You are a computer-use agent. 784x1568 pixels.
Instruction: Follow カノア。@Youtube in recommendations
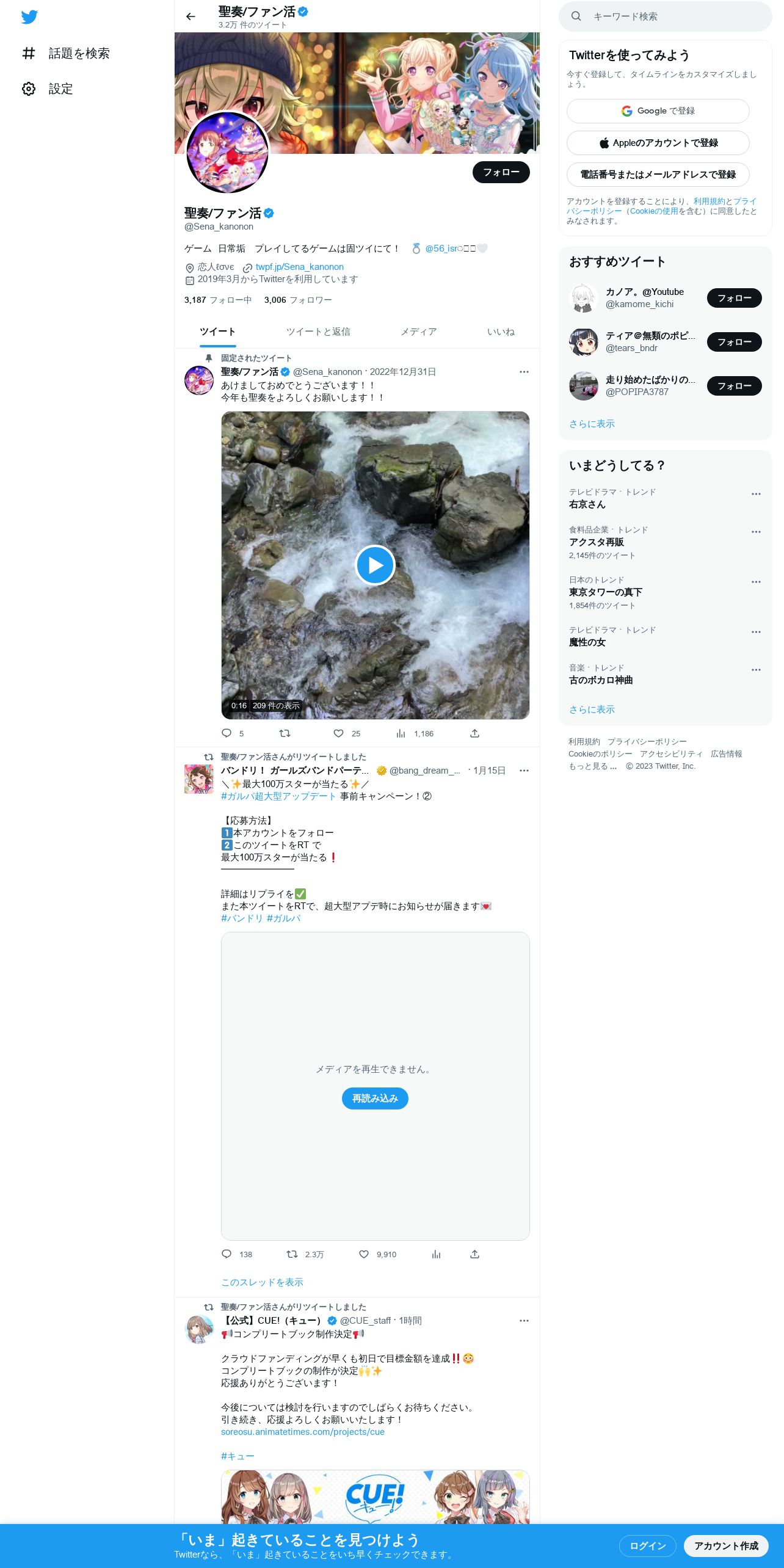[734, 298]
